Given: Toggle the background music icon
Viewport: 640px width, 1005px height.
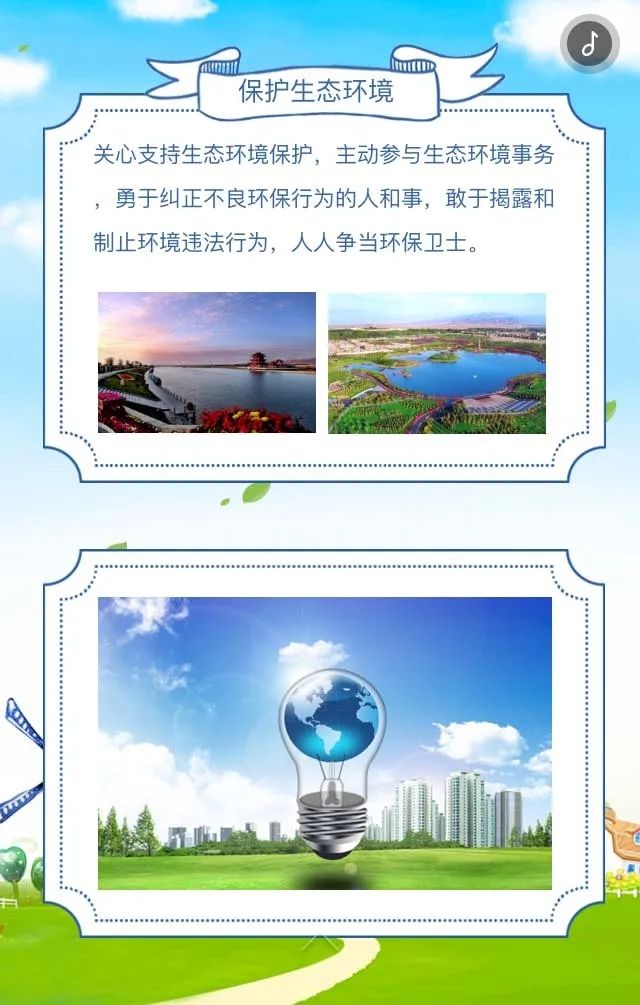Looking at the screenshot, I should [x=589, y=44].
